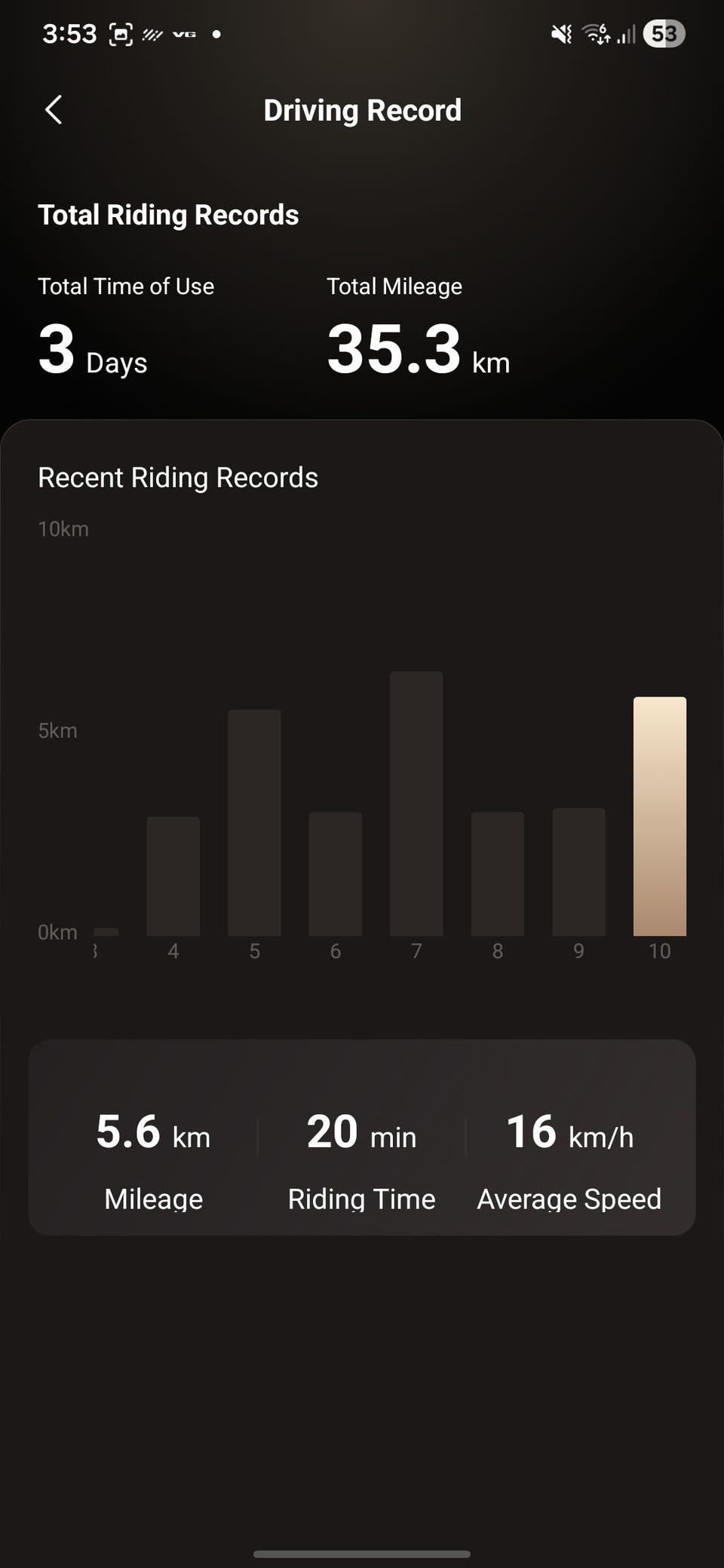Select the bar for day 7
Image resolution: width=724 pixels, height=1568 pixels.
tap(416, 804)
